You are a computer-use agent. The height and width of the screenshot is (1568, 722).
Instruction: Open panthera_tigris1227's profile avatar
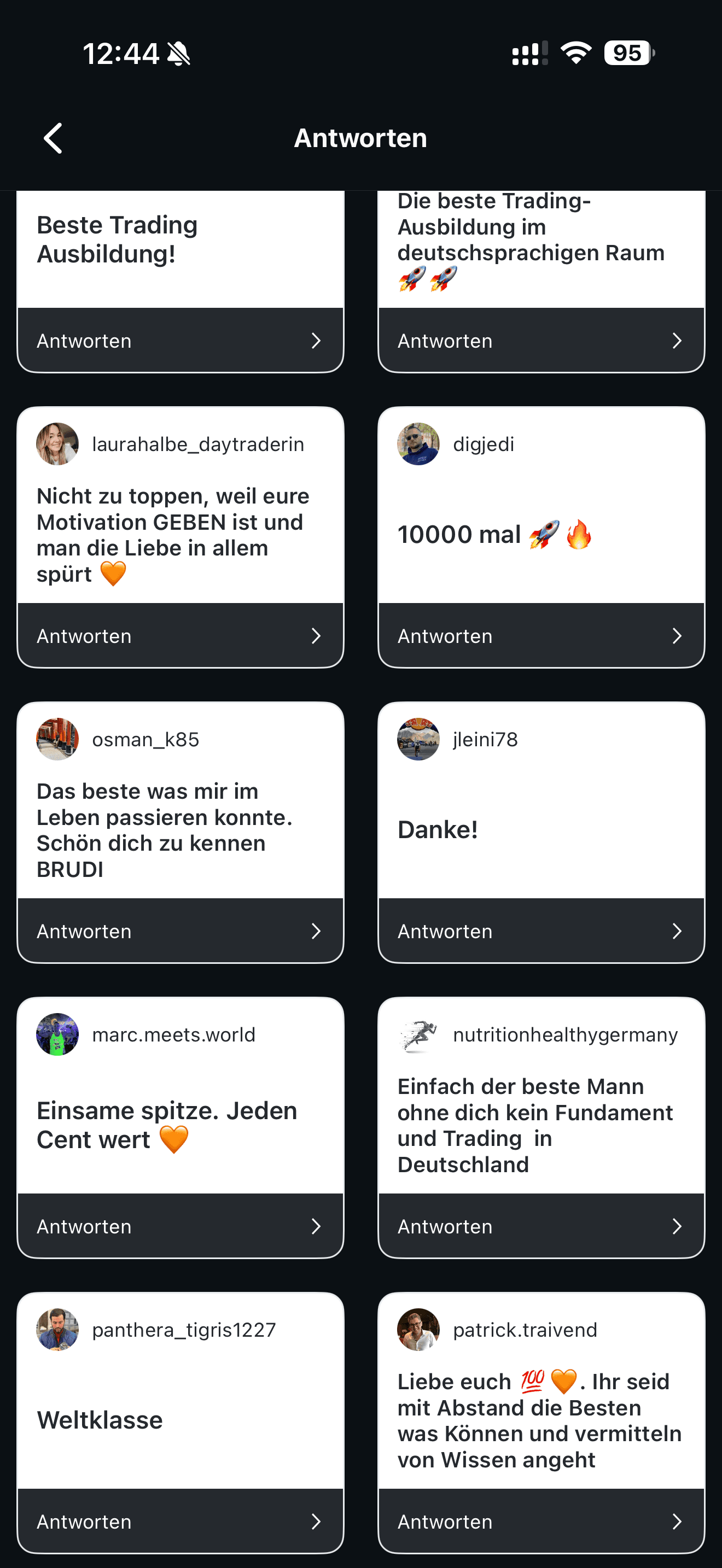[x=57, y=1330]
